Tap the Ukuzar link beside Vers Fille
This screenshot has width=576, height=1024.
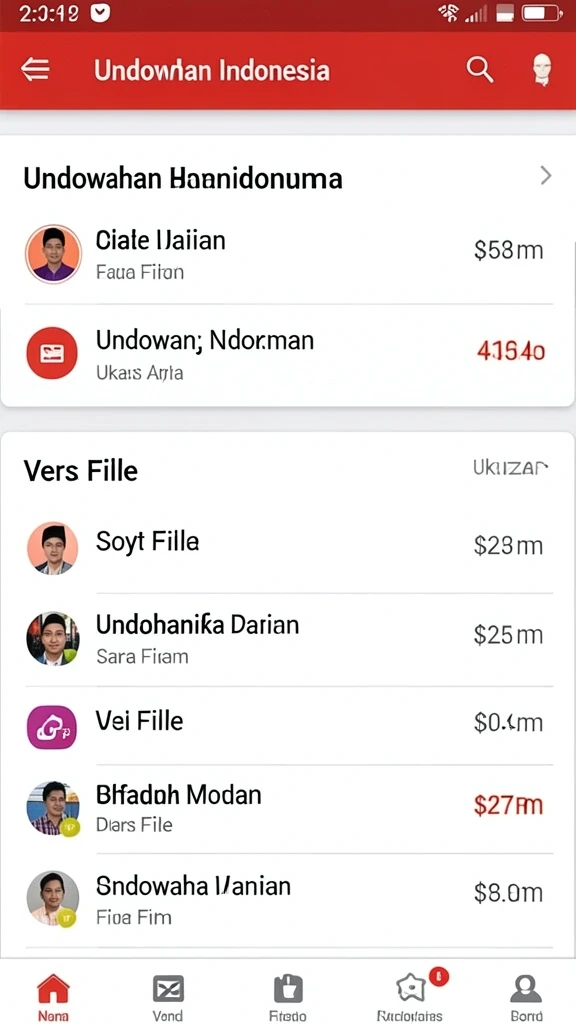(510, 468)
